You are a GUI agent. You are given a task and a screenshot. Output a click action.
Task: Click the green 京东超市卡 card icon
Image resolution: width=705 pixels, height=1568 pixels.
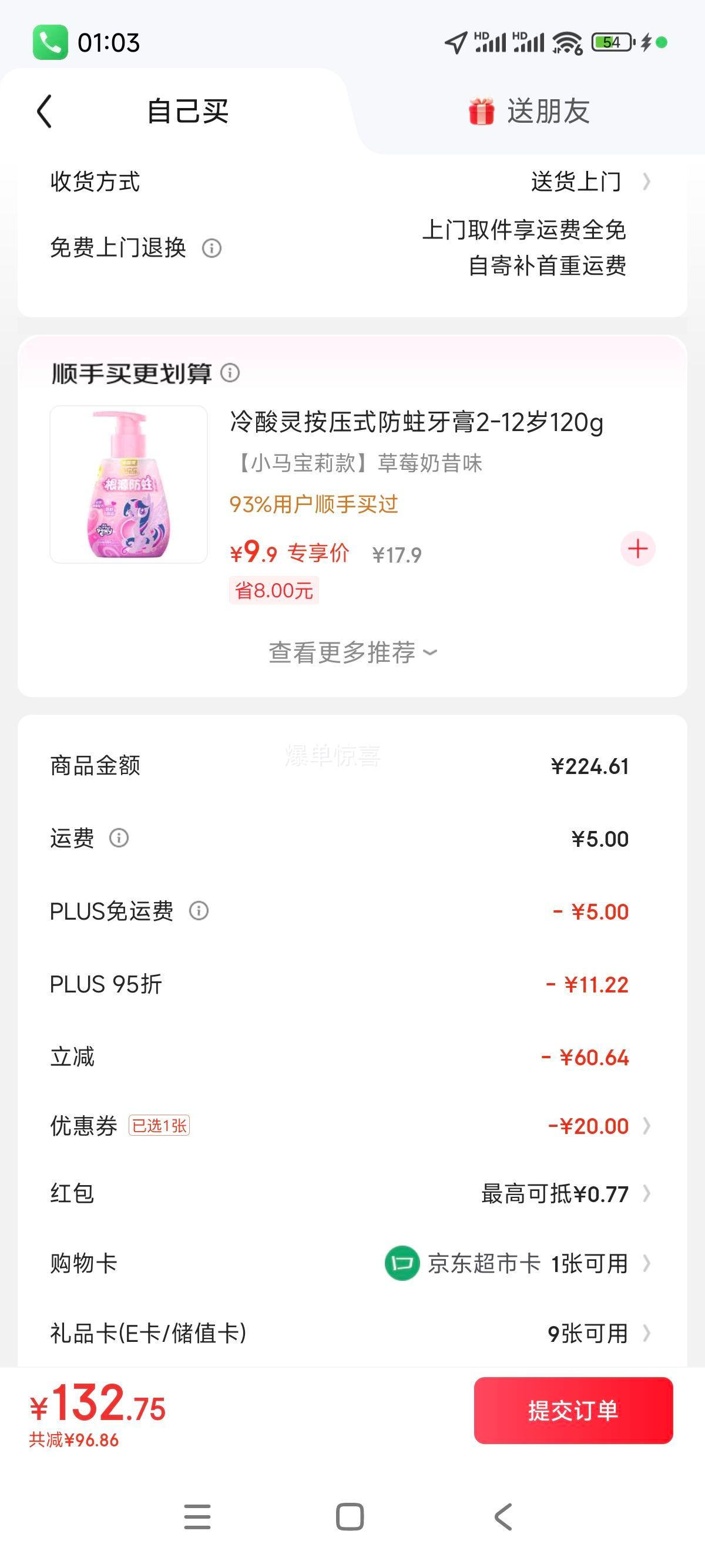pyautogui.click(x=402, y=1263)
